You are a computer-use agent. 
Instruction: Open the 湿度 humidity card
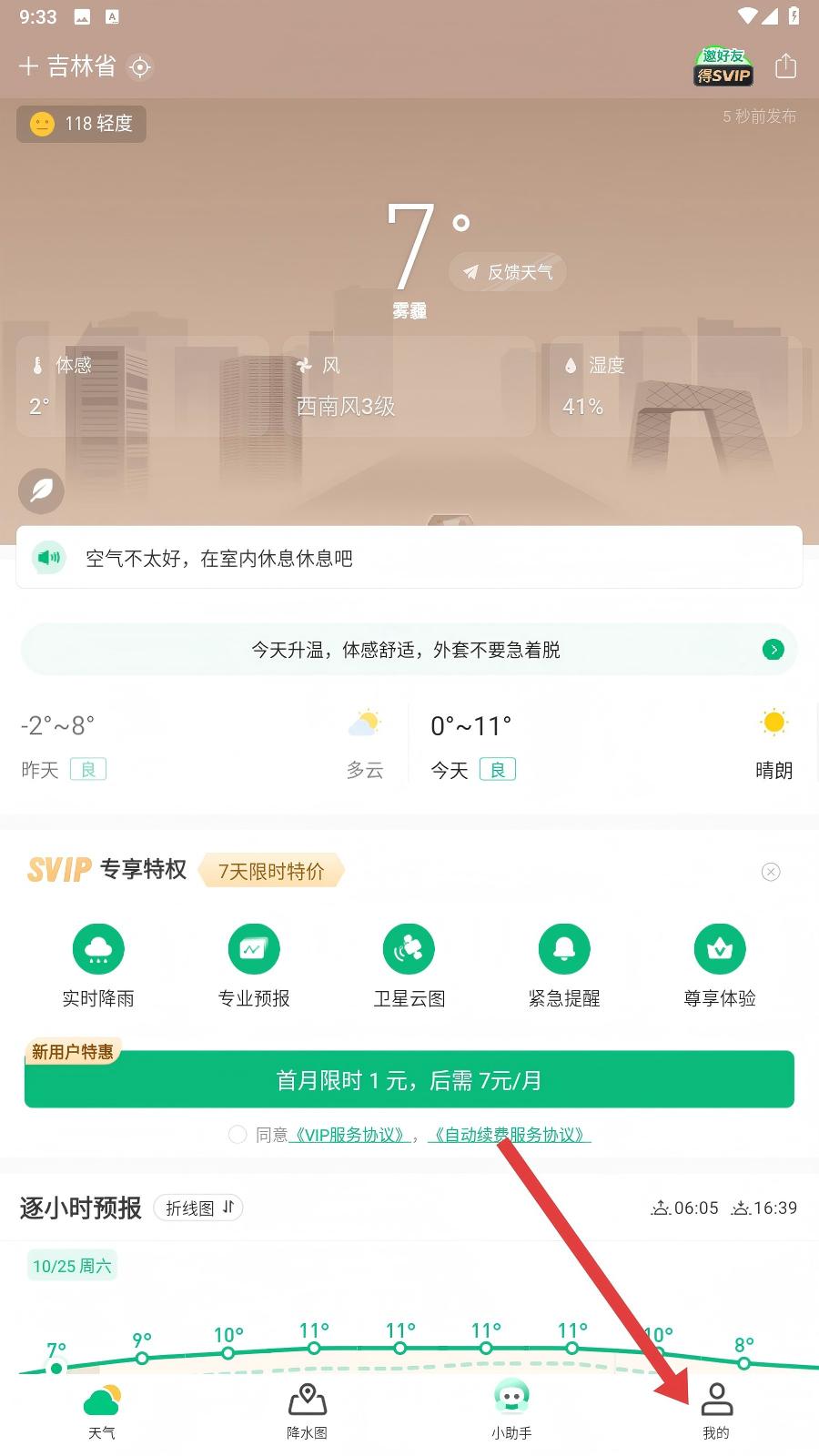[x=674, y=387]
